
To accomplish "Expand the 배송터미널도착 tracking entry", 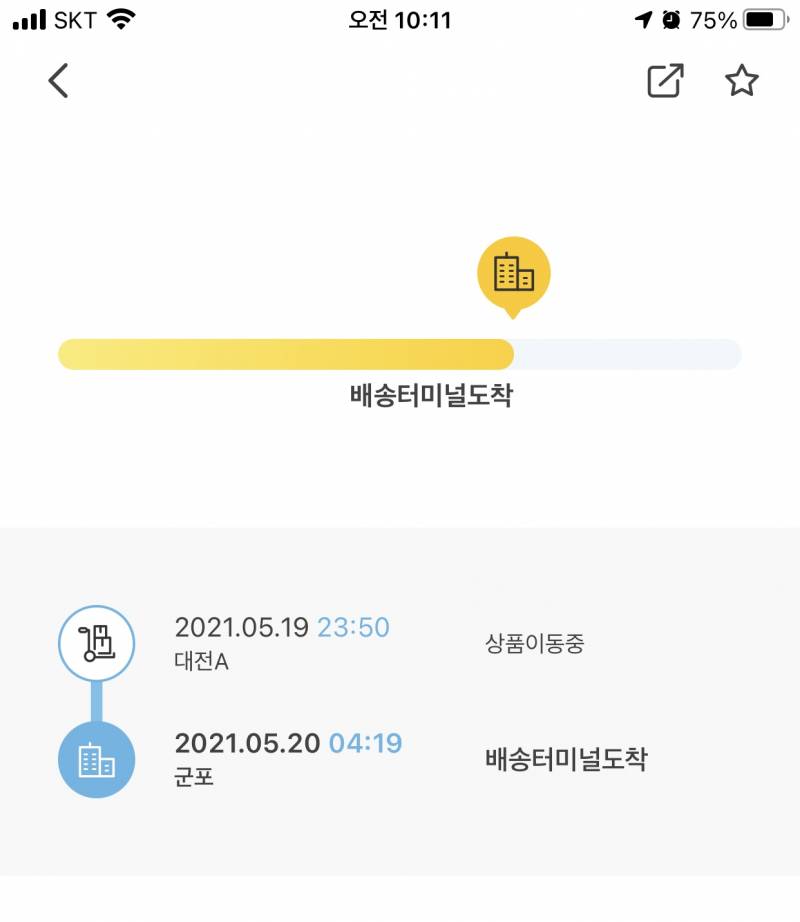I will tap(566, 760).
